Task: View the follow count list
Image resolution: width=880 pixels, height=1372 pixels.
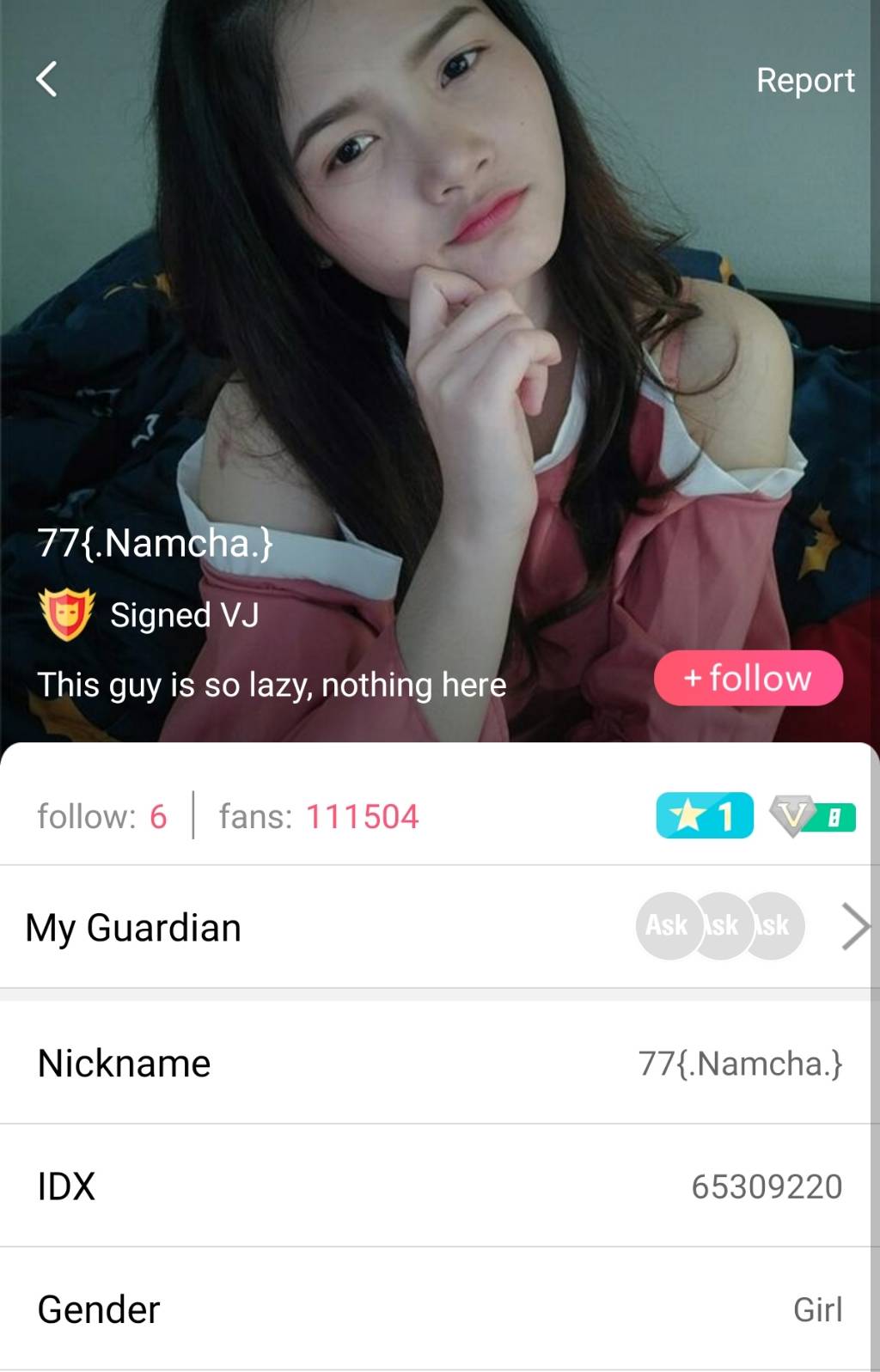Action: pyautogui.click(x=101, y=816)
